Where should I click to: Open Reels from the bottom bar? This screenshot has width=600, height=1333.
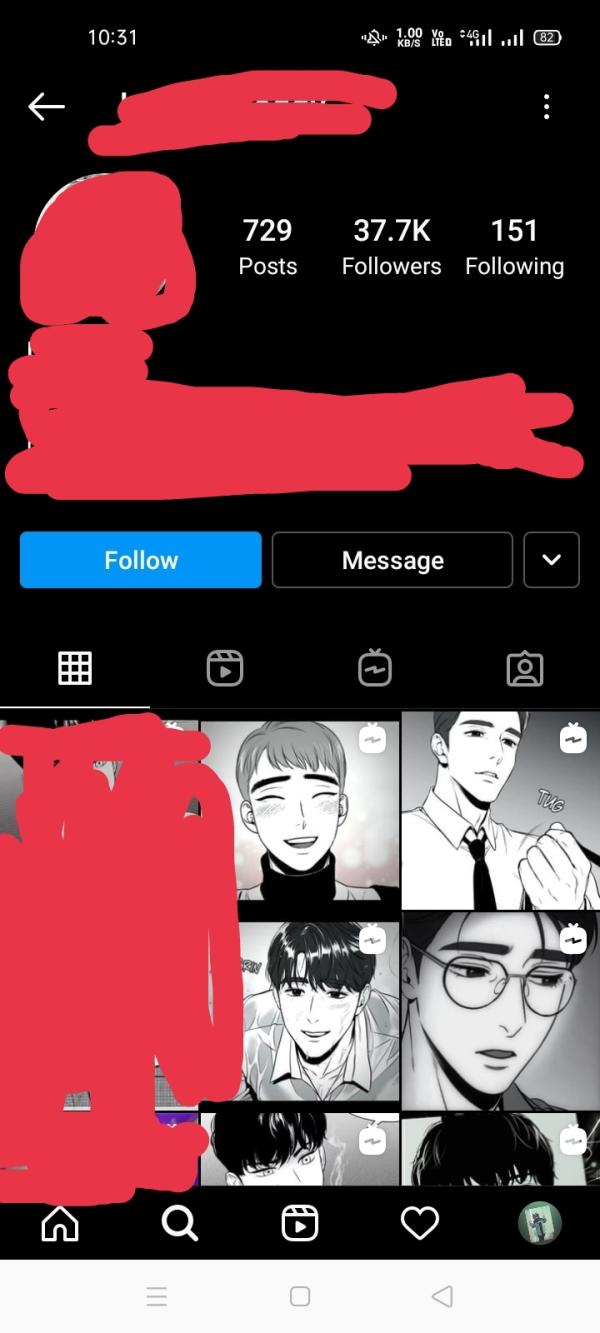(300, 1223)
